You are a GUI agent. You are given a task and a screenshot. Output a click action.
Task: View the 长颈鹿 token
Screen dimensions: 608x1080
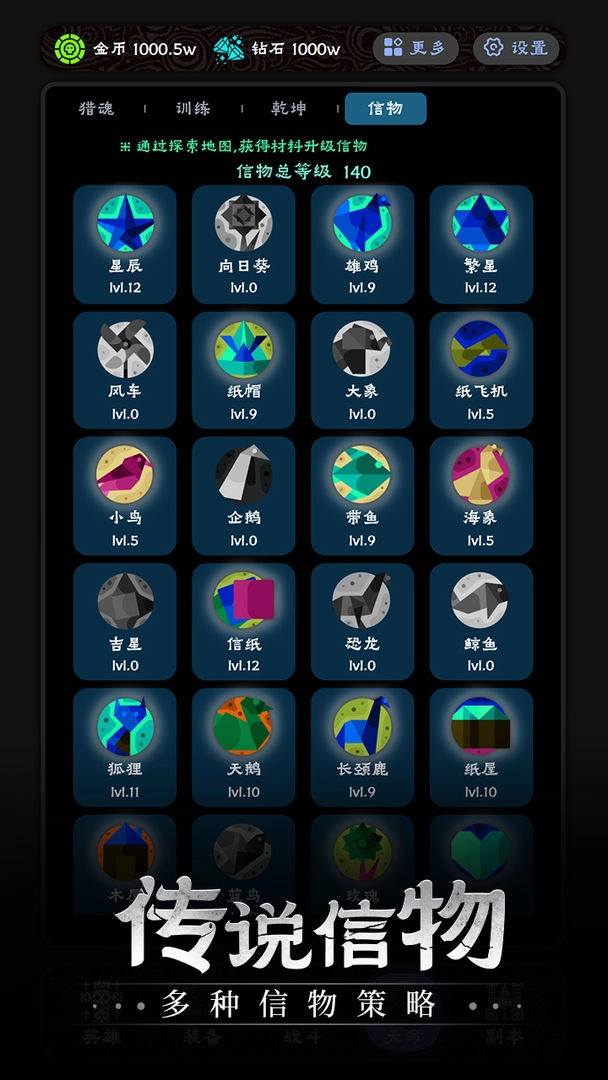point(362,746)
